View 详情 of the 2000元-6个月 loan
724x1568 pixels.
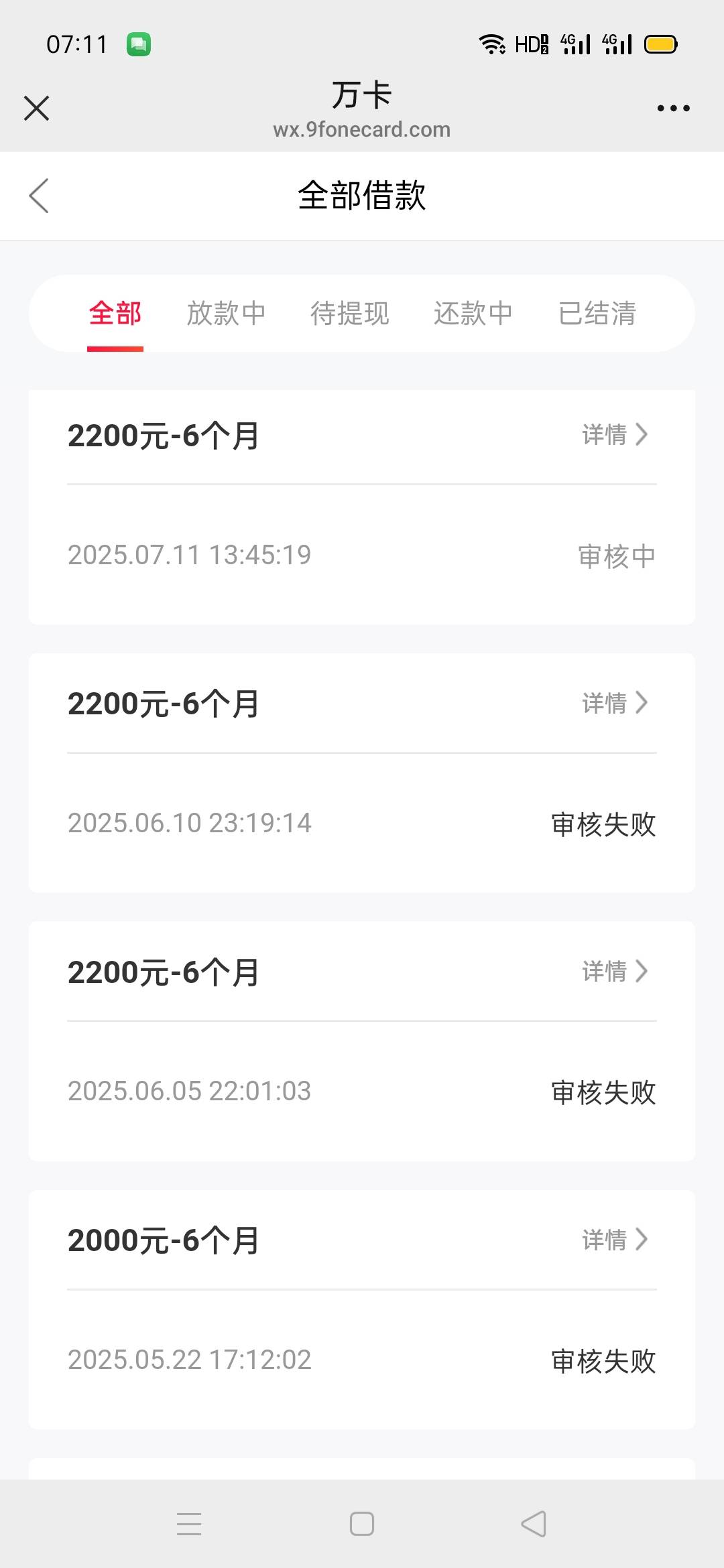[615, 1240]
